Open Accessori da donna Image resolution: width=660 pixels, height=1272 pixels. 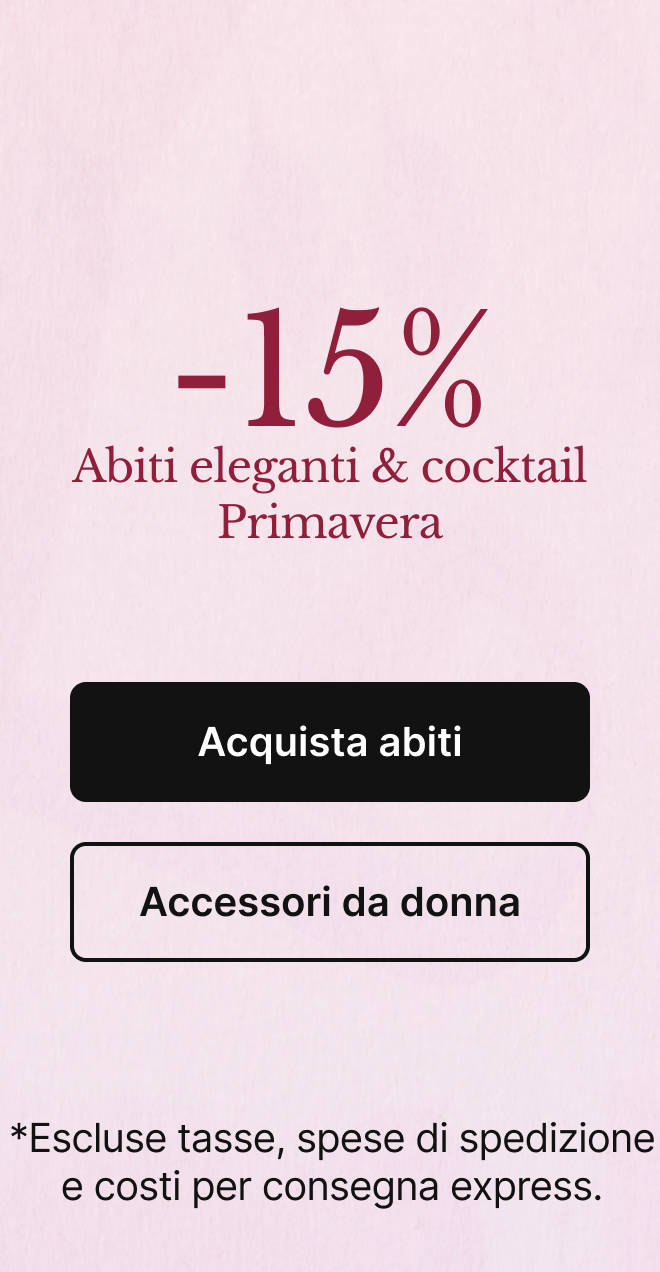(330, 902)
